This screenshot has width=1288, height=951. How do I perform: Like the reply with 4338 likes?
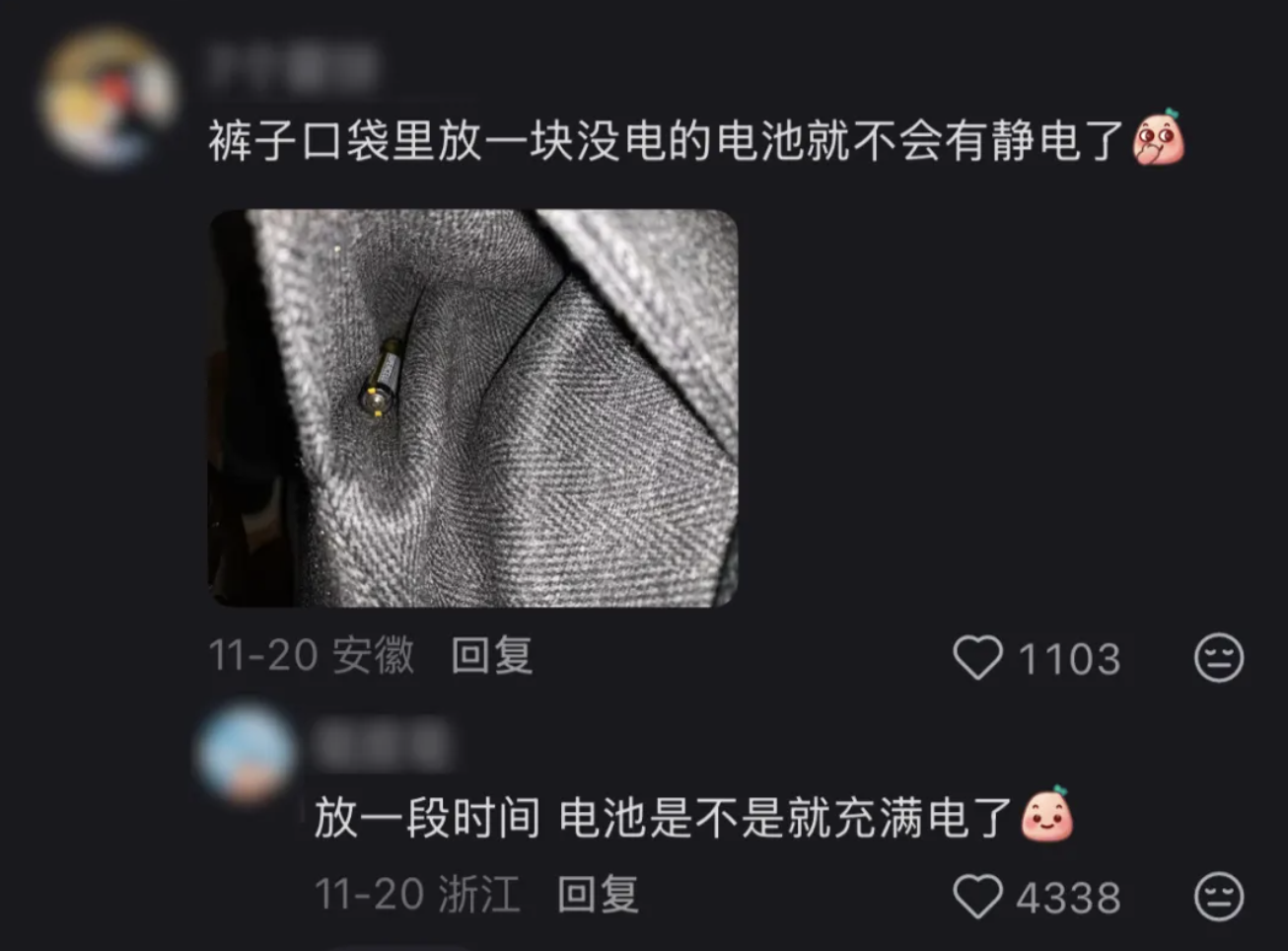tap(977, 897)
